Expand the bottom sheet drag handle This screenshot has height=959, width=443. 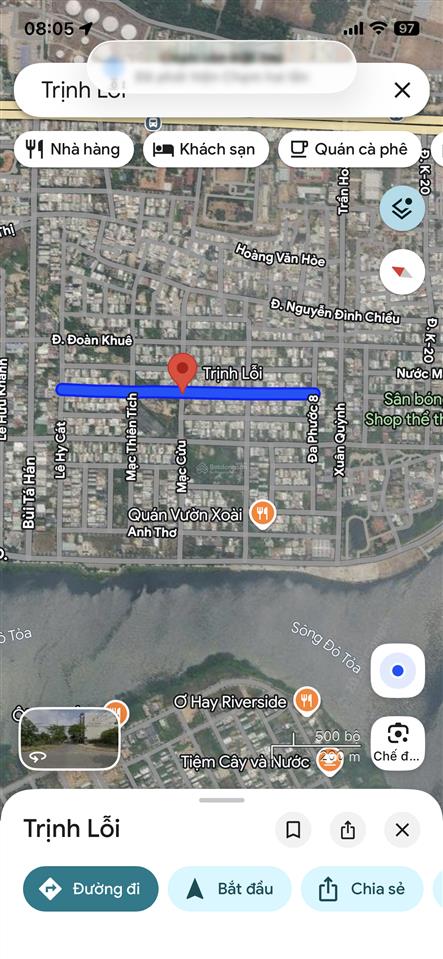coord(222,800)
